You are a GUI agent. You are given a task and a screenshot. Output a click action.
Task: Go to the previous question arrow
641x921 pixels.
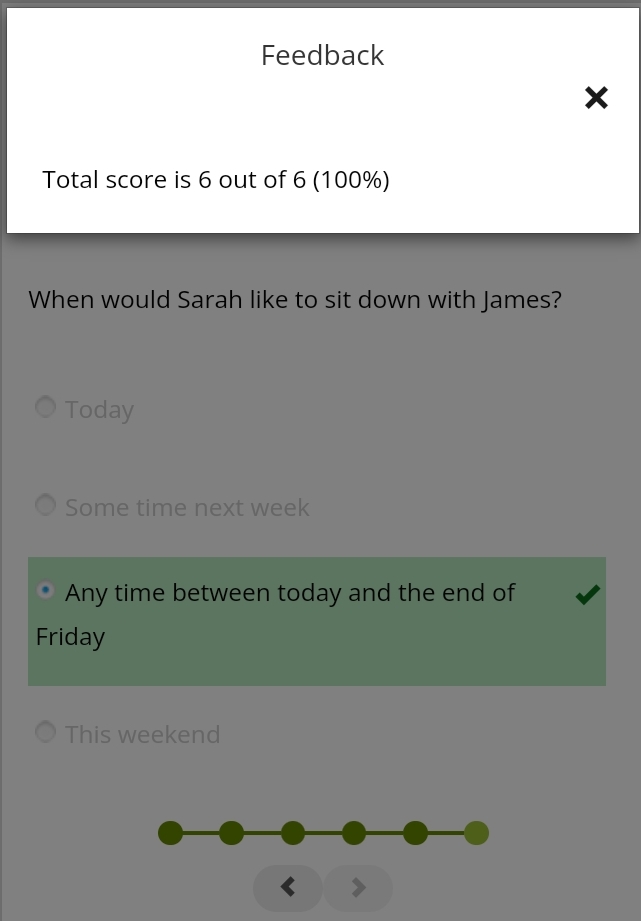[288, 887]
